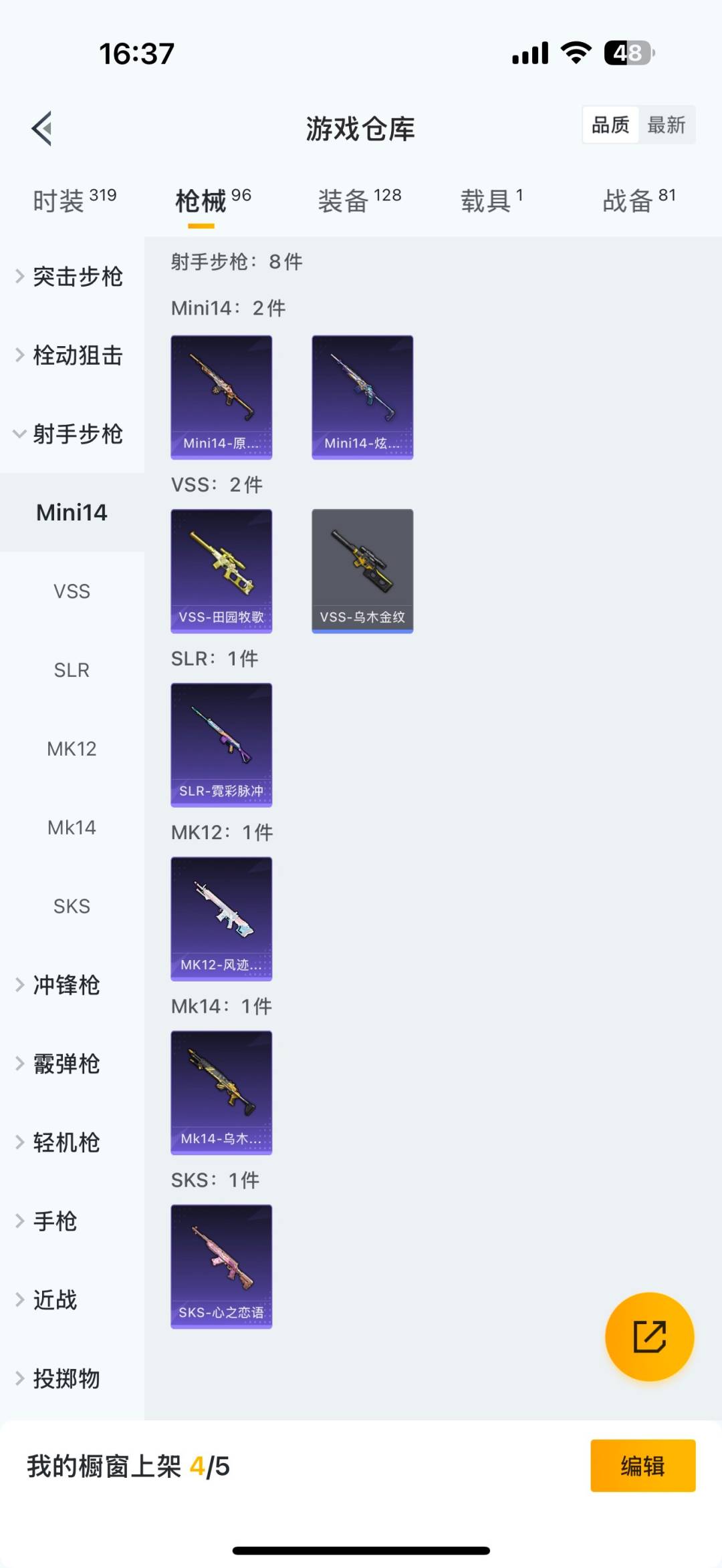Switch sorting to 品质

(609, 125)
